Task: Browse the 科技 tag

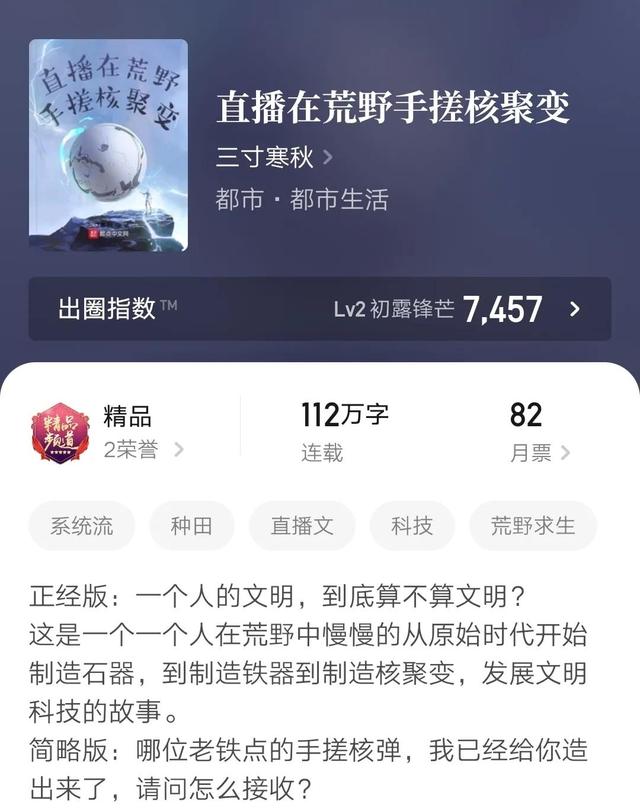Action: click(x=411, y=526)
